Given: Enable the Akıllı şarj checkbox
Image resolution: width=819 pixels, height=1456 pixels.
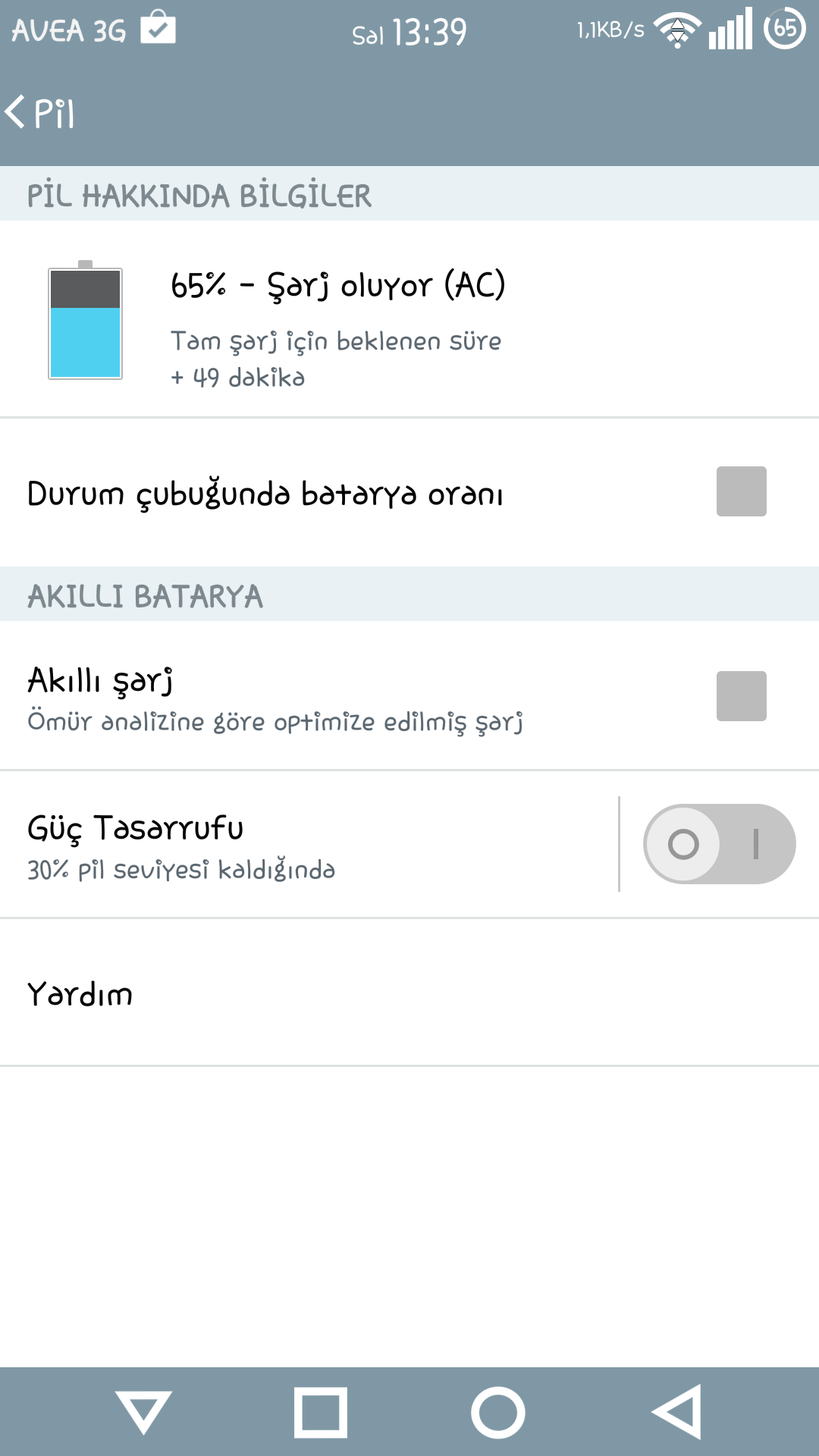Looking at the screenshot, I should (x=741, y=696).
